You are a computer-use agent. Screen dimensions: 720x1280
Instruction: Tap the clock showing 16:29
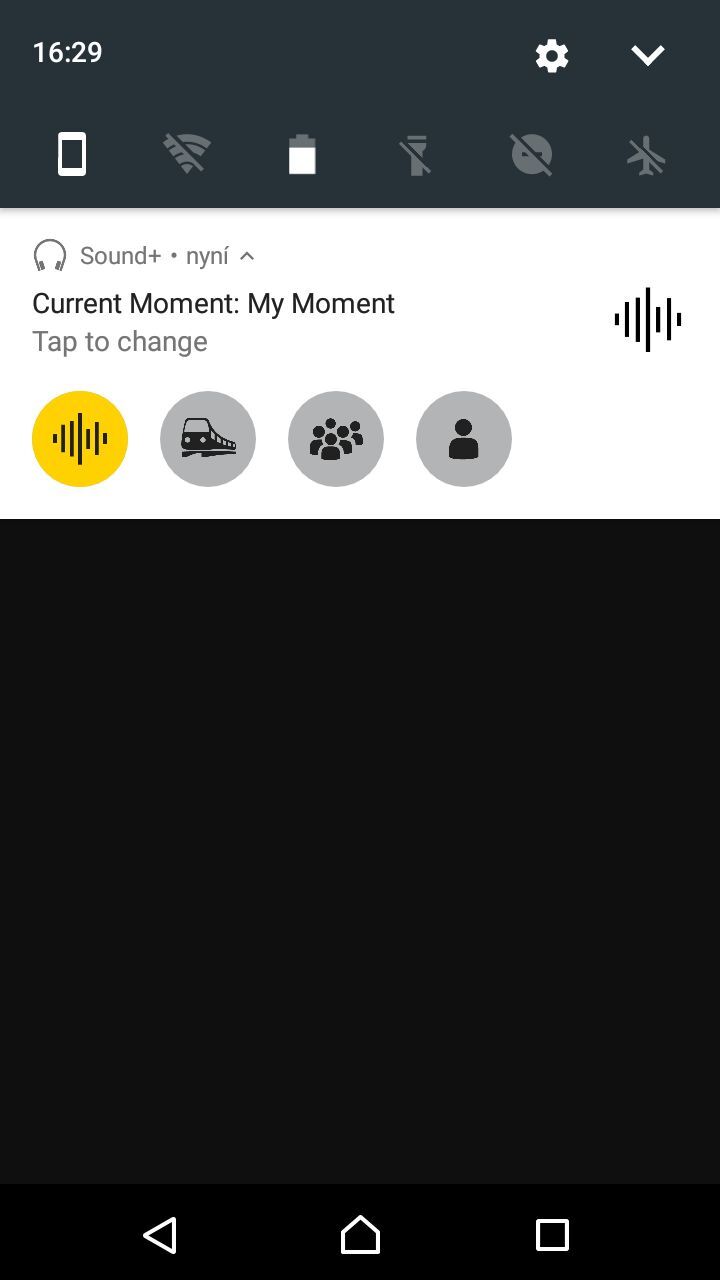[67, 52]
